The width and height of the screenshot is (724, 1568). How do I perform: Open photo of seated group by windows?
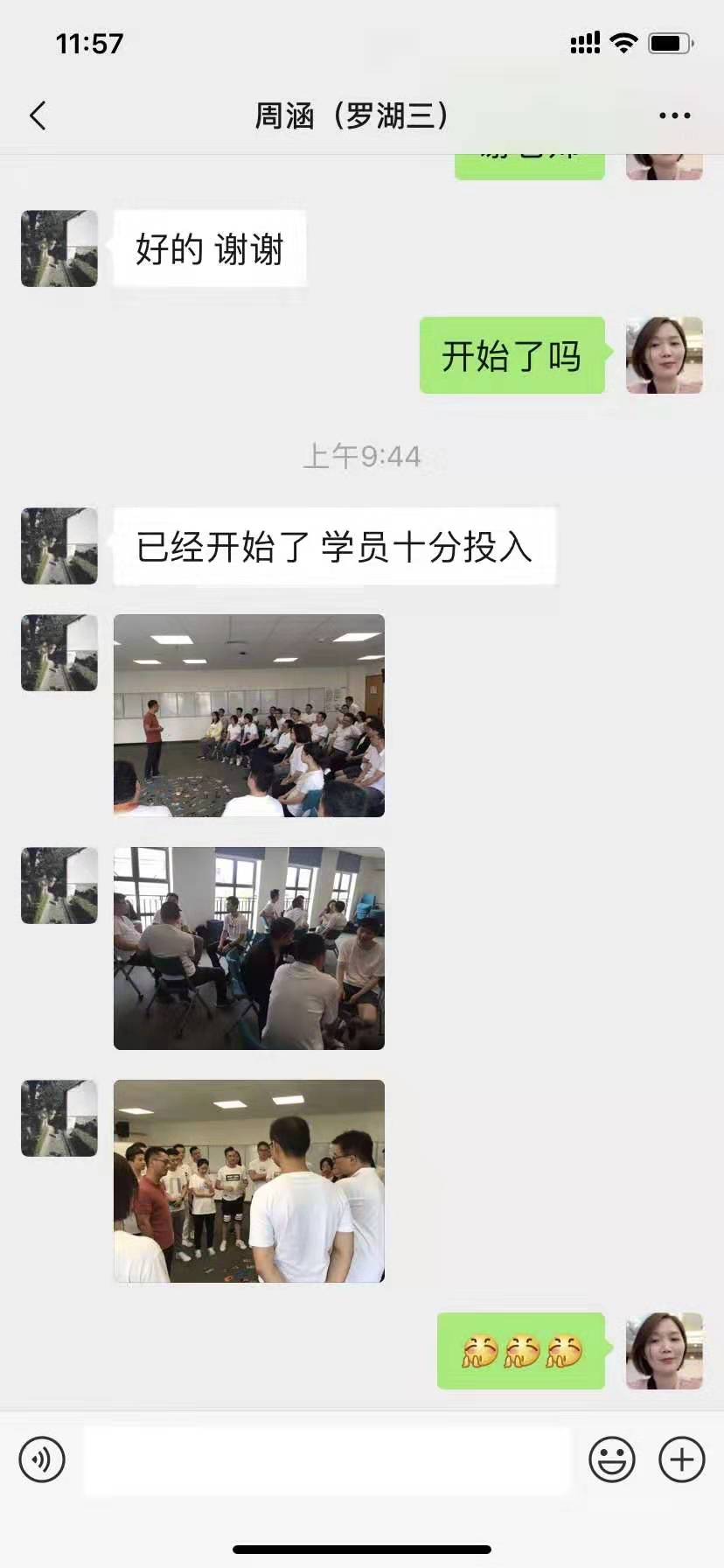(x=249, y=948)
